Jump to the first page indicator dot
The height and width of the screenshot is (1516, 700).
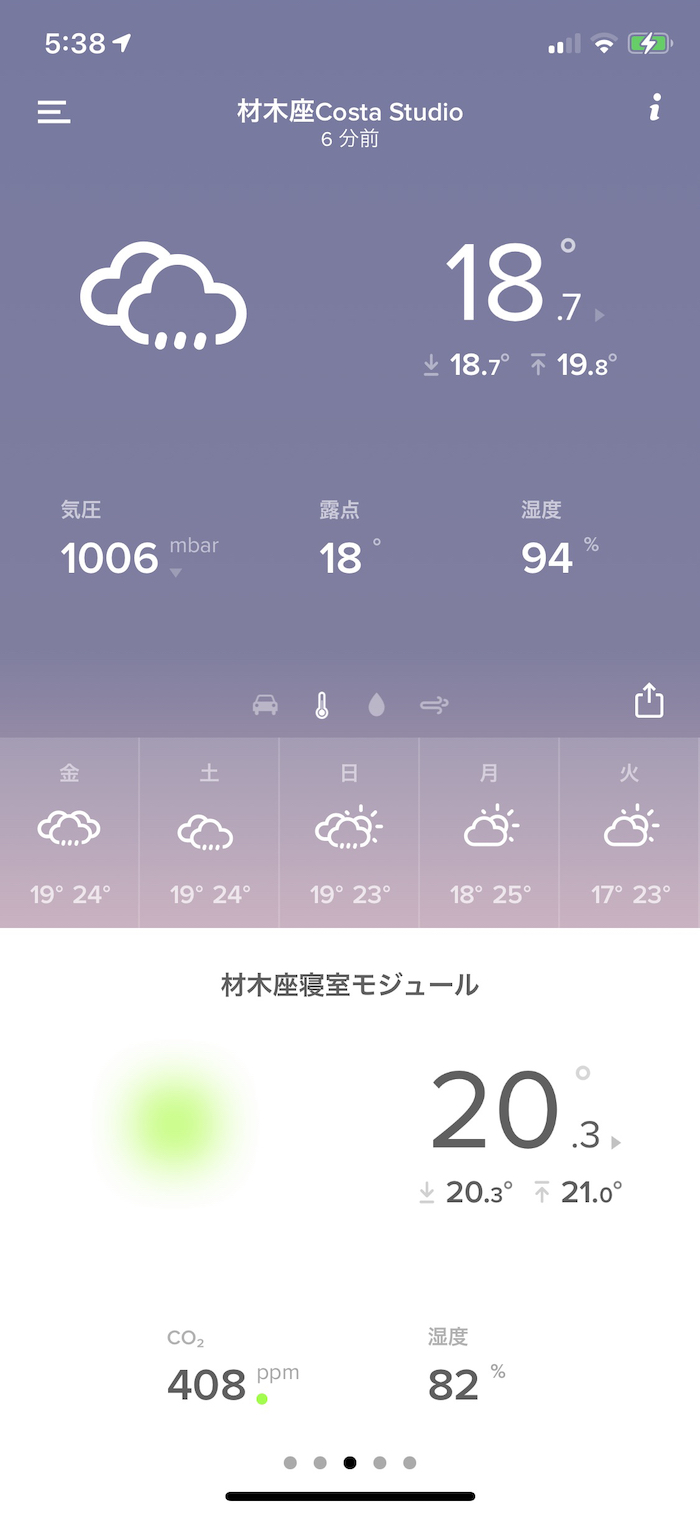pos(290,1462)
